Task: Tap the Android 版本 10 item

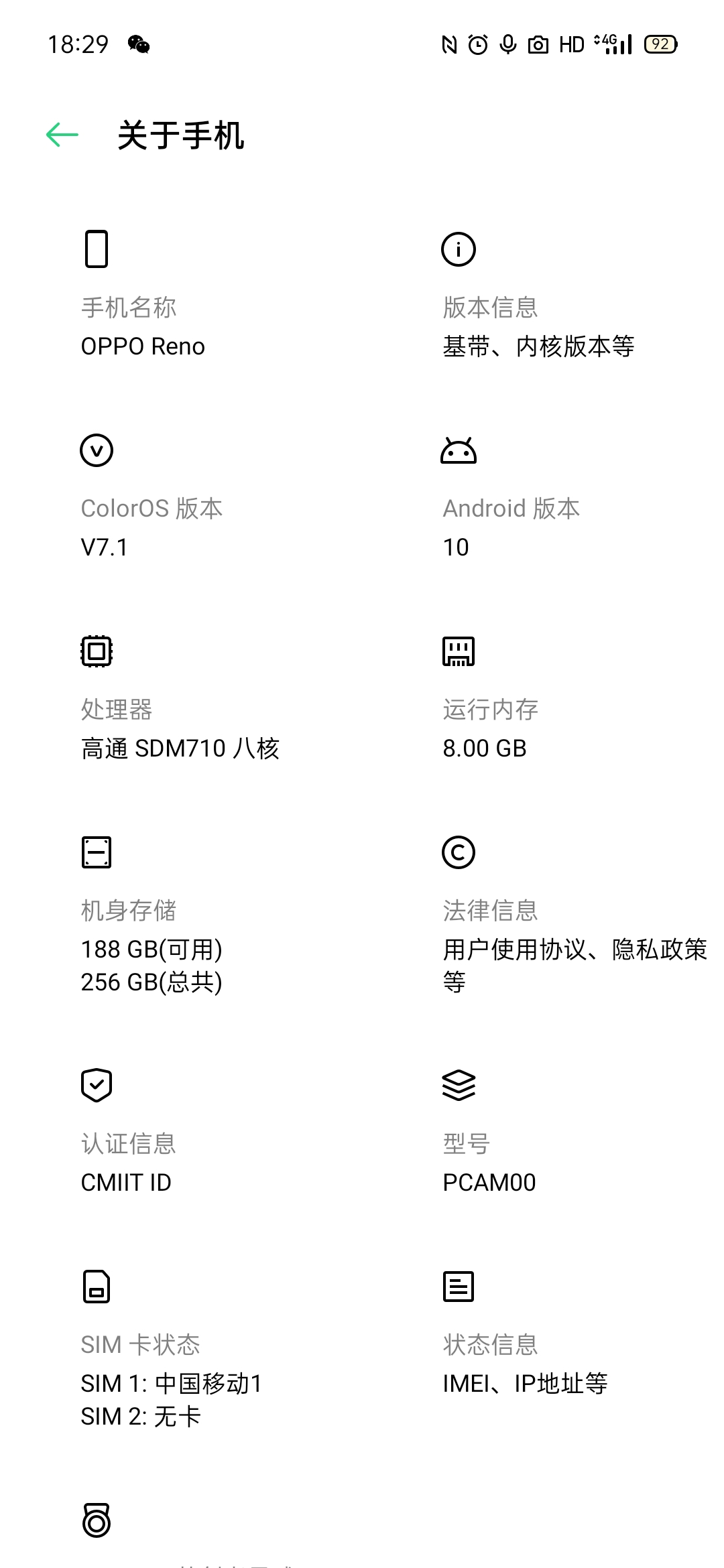Action: 511,528
